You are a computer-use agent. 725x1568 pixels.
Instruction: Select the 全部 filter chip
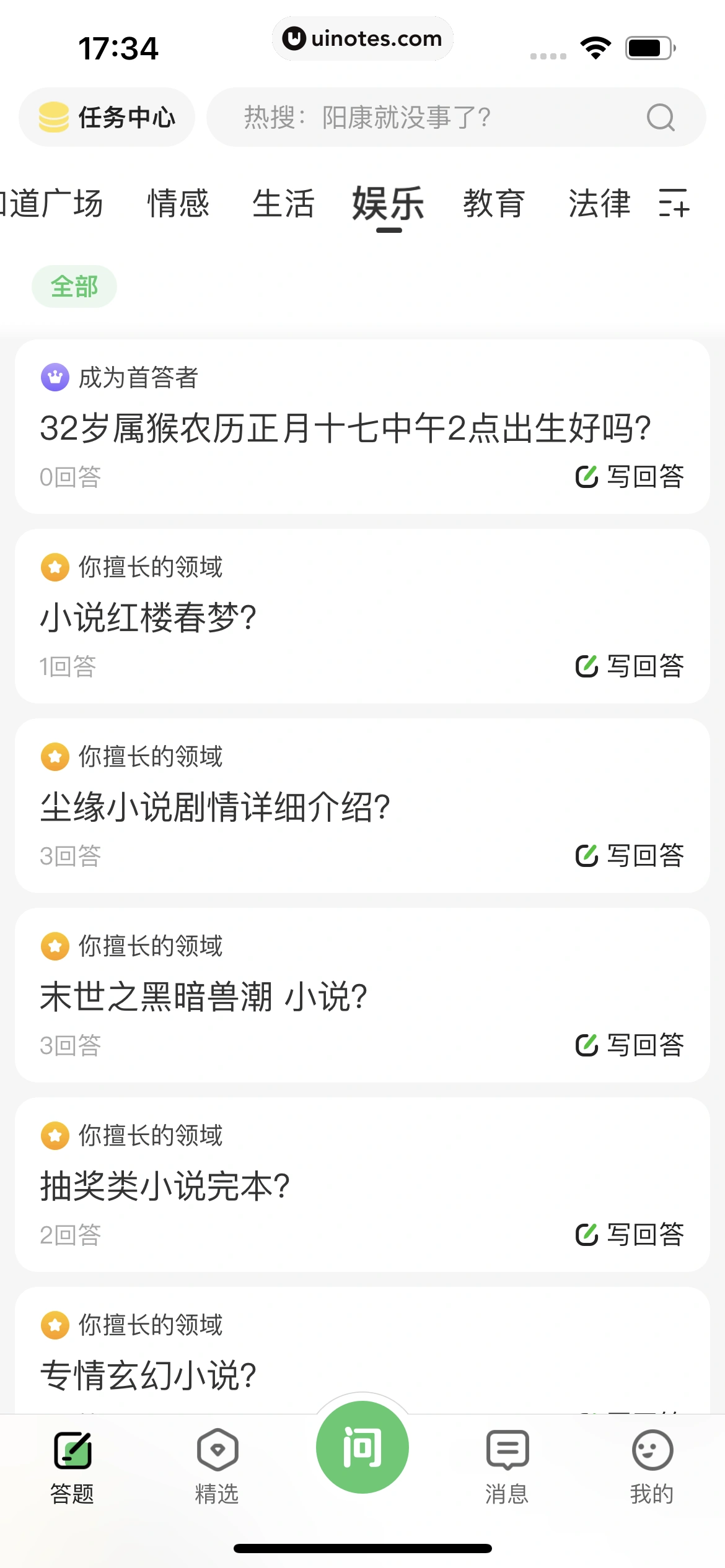click(x=73, y=286)
